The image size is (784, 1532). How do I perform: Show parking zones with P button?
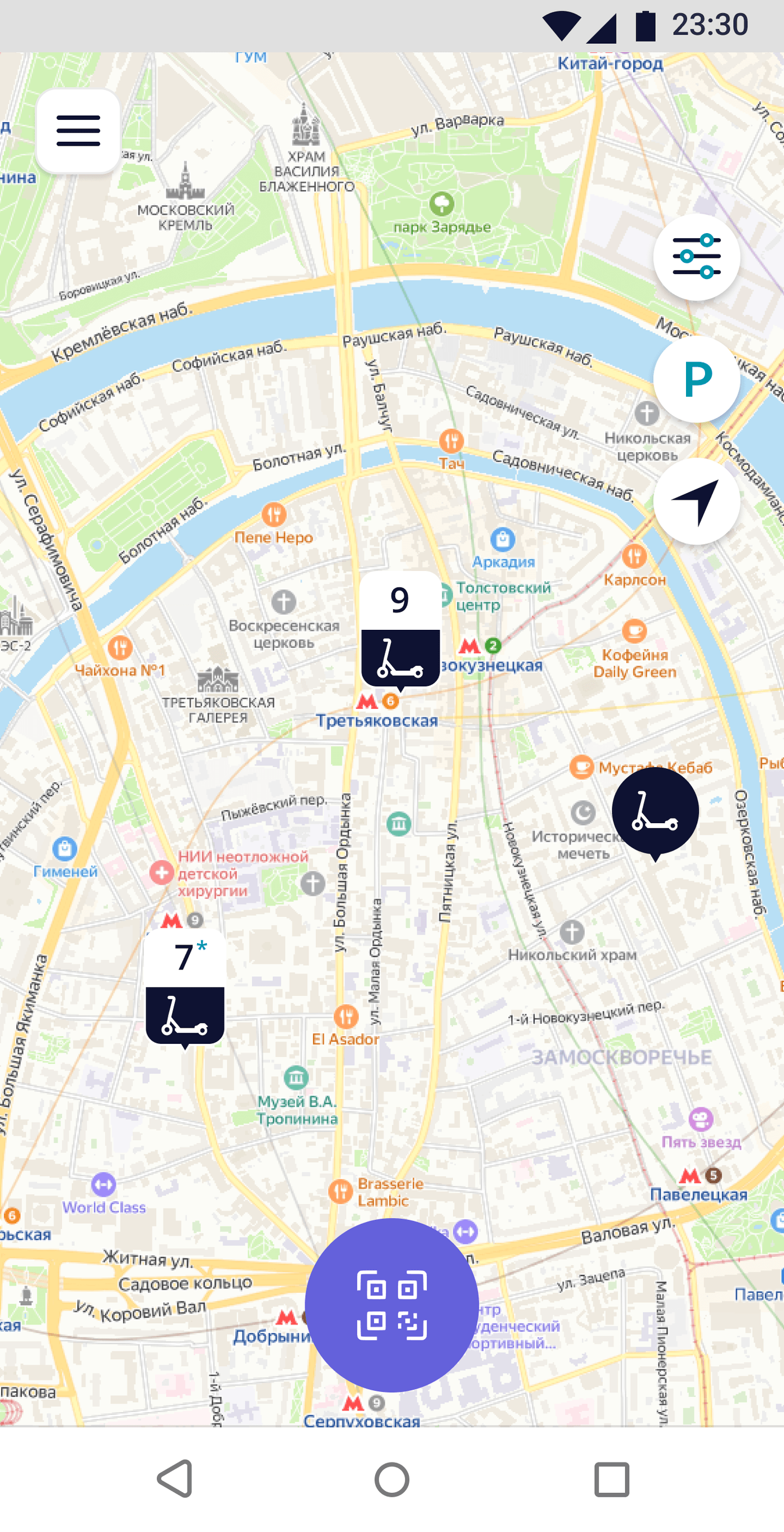point(696,379)
